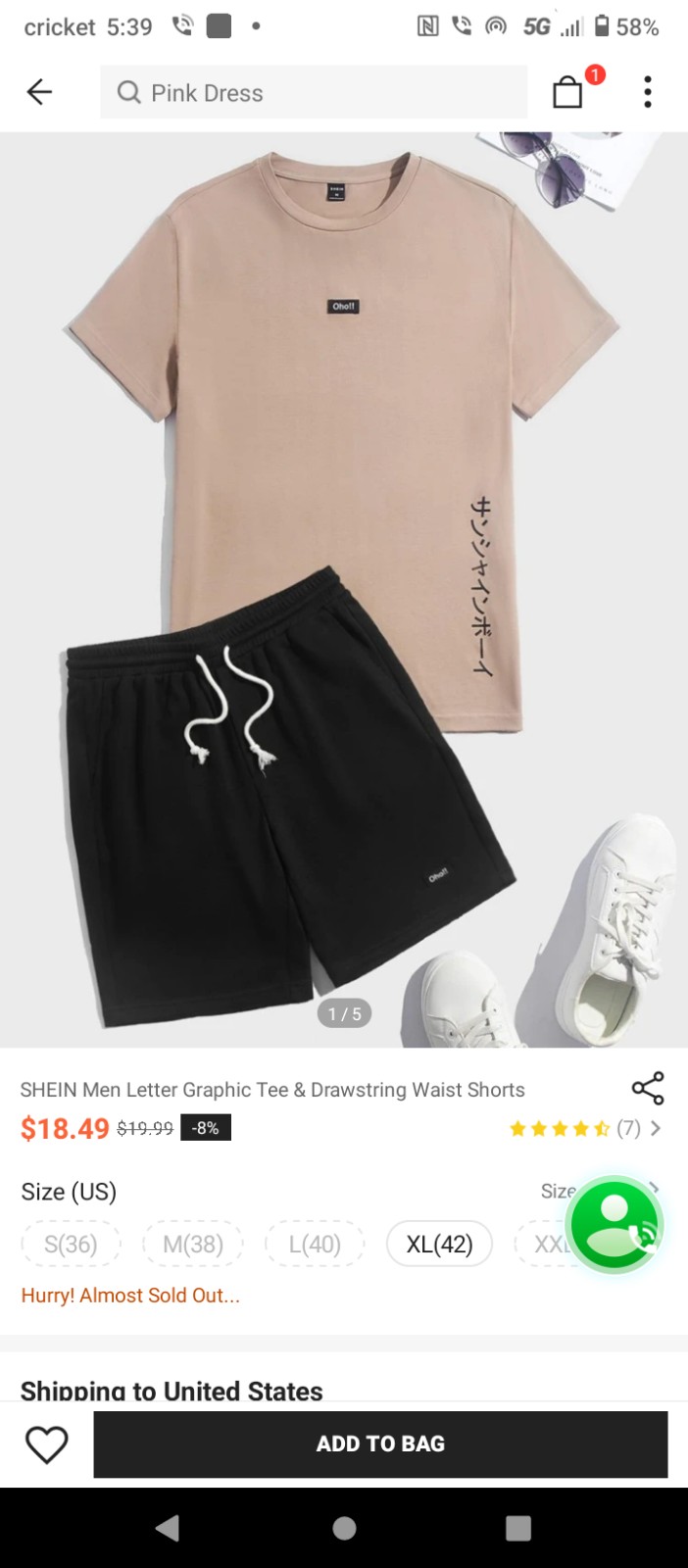The image size is (688, 1568).
Task: Add the item to bag
Action: tap(380, 1444)
